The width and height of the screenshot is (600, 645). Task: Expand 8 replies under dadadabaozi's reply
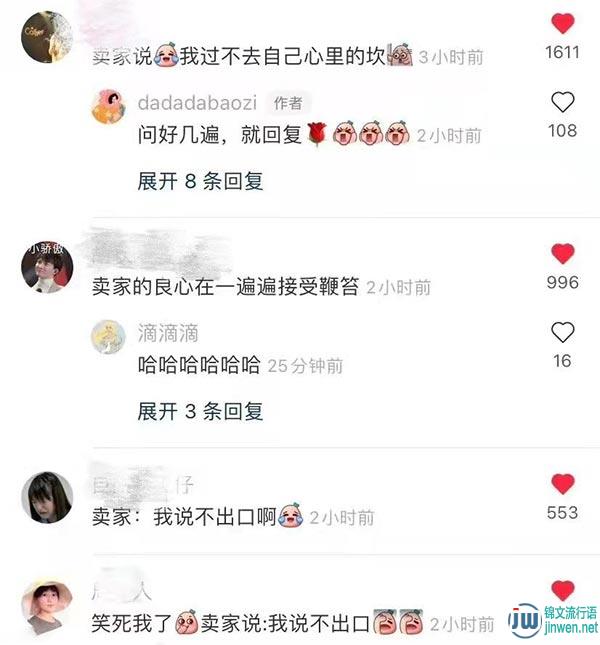(200, 181)
